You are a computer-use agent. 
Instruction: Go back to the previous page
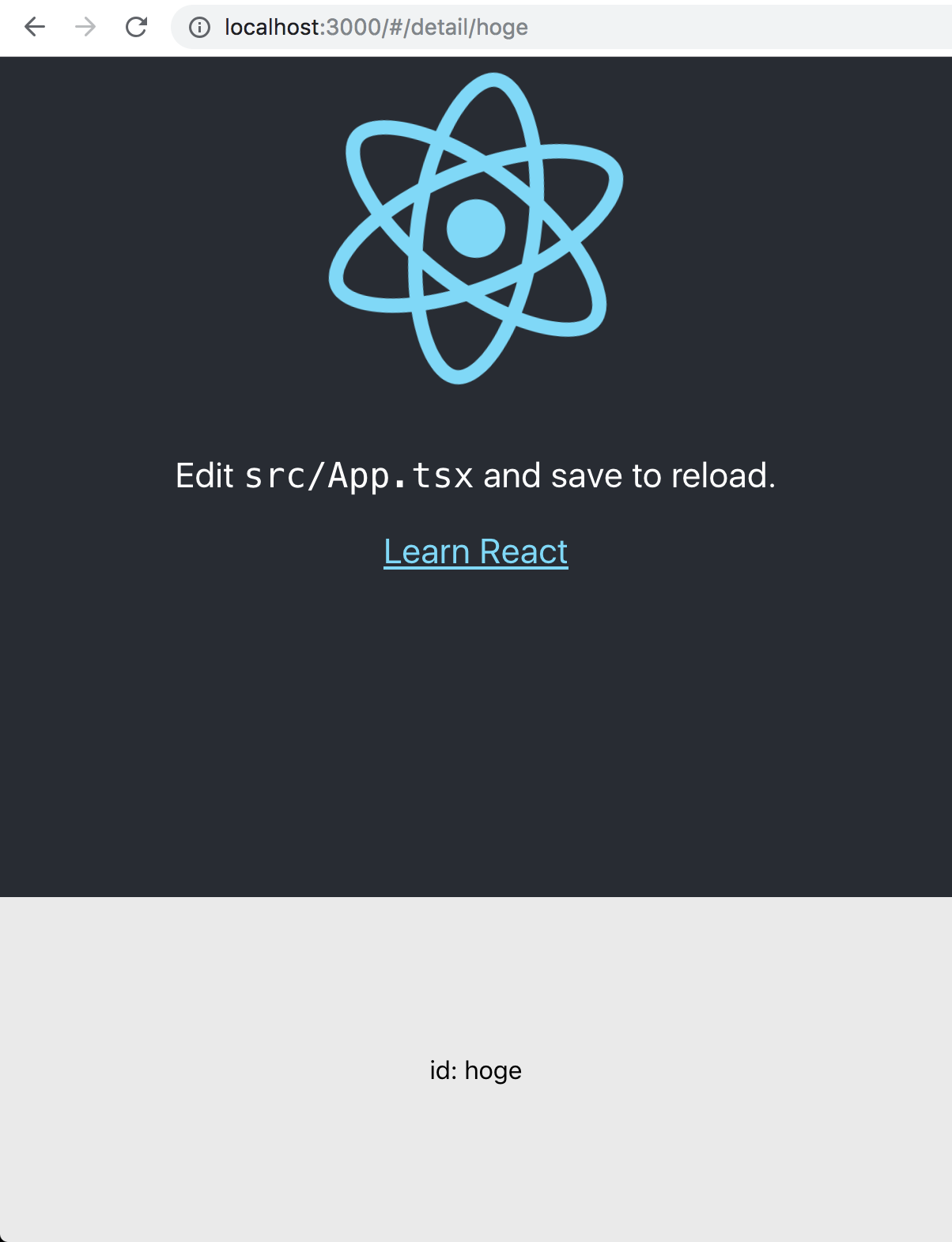(x=35, y=27)
